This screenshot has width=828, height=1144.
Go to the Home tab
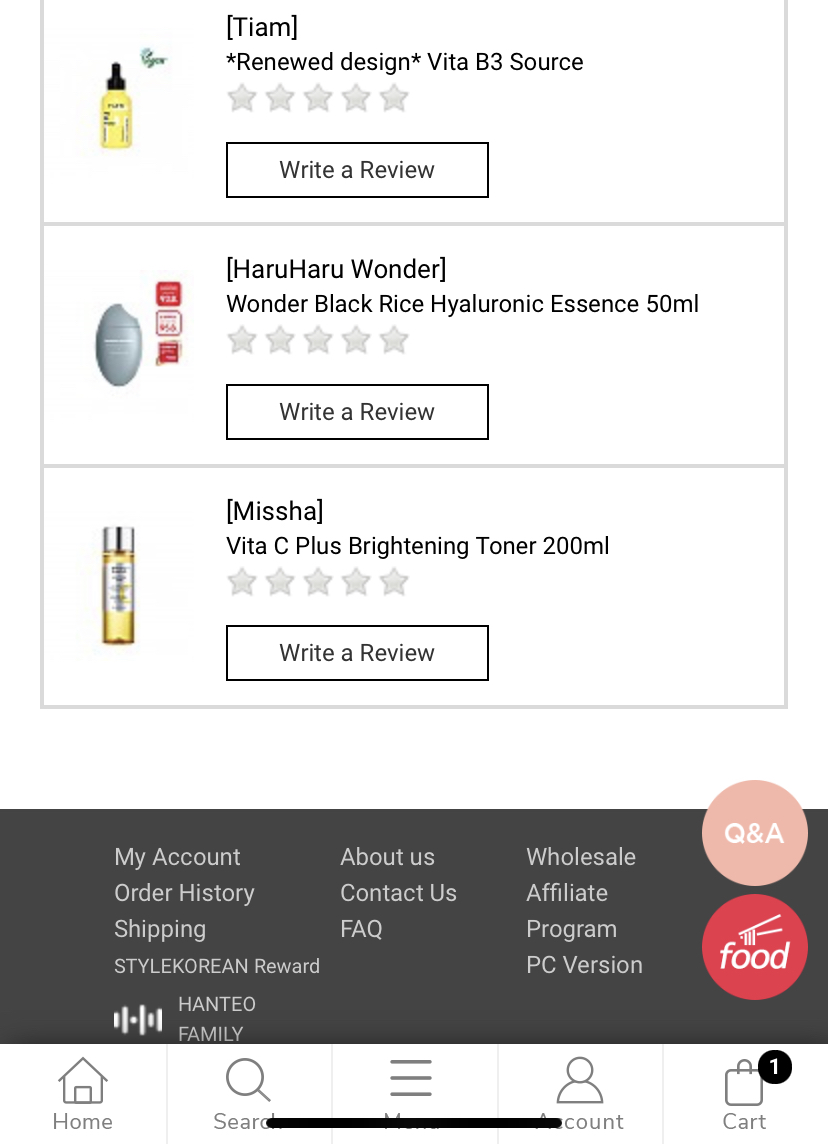pyautogui.click(x=82, y=1093)
